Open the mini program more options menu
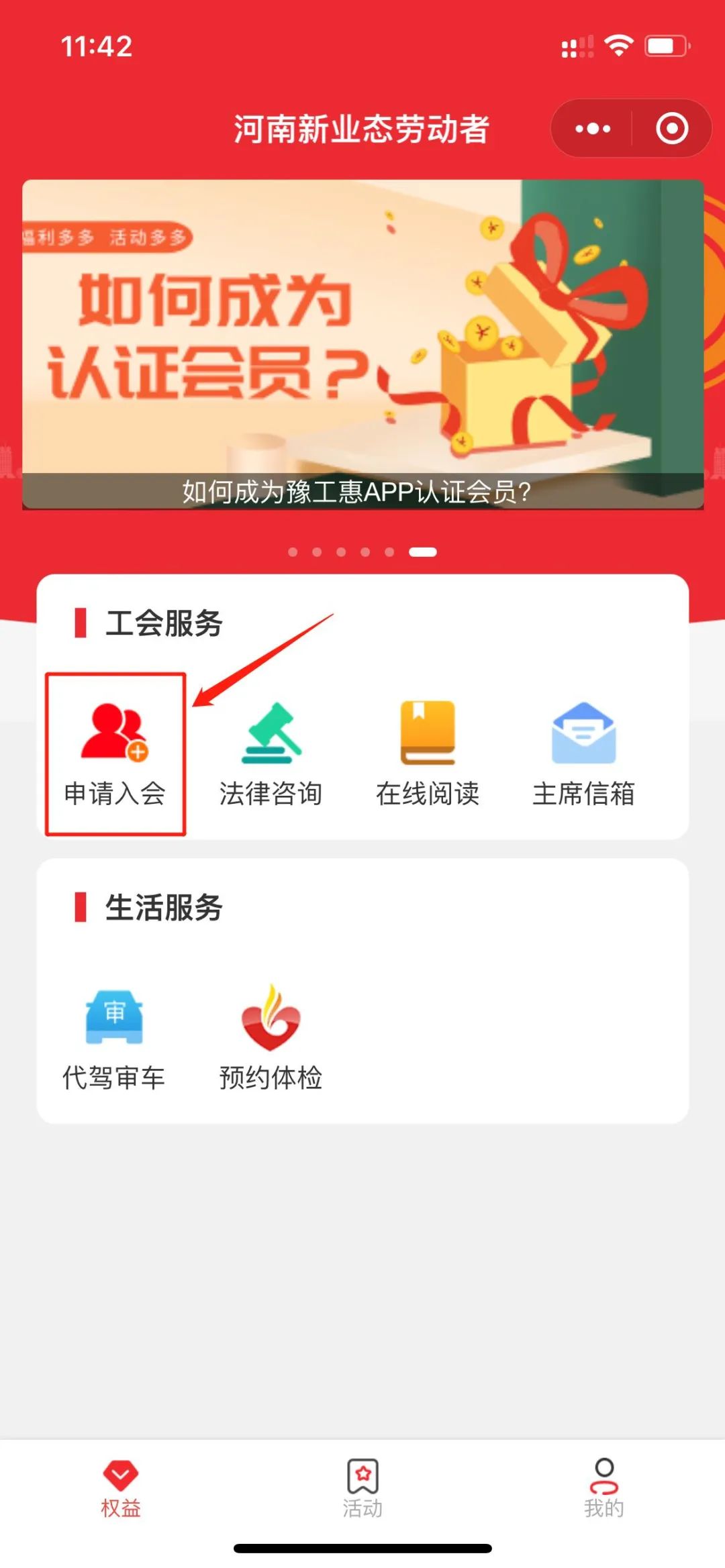Screen dimensions: 725x1568 (x=593, y=128)
